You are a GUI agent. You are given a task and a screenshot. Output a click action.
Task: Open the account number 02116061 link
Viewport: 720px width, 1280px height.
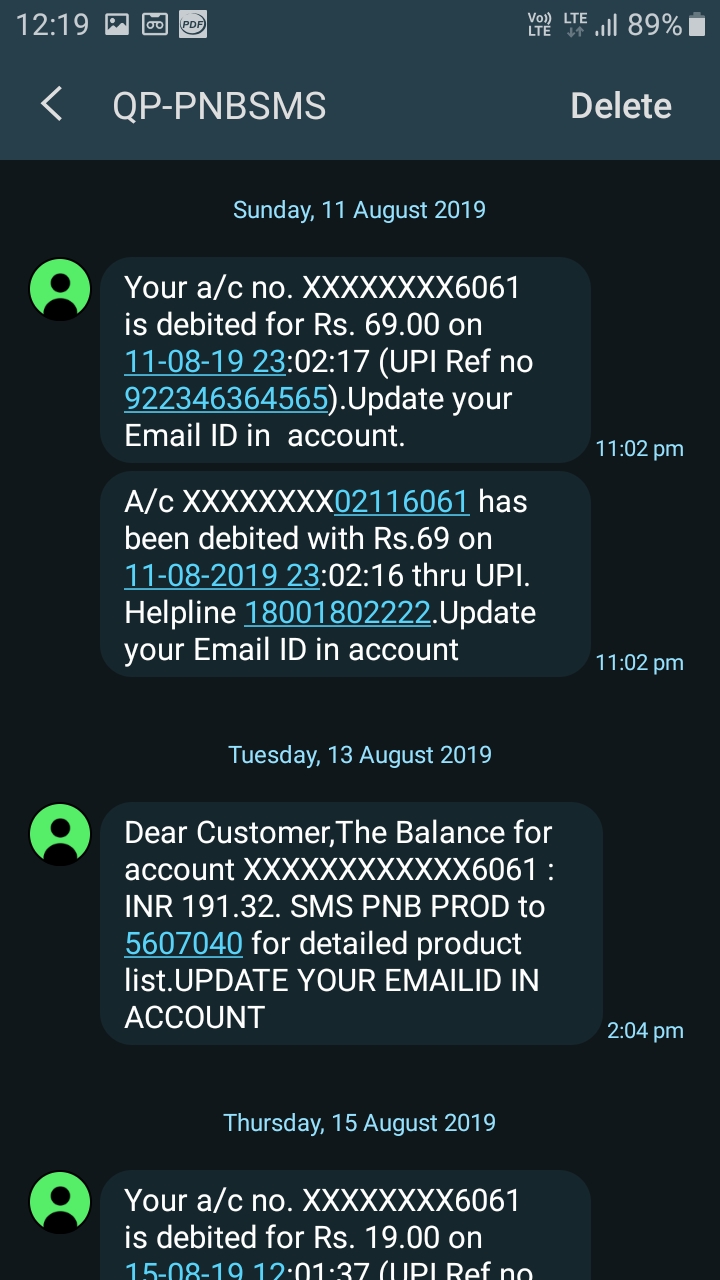click(402, 502)
